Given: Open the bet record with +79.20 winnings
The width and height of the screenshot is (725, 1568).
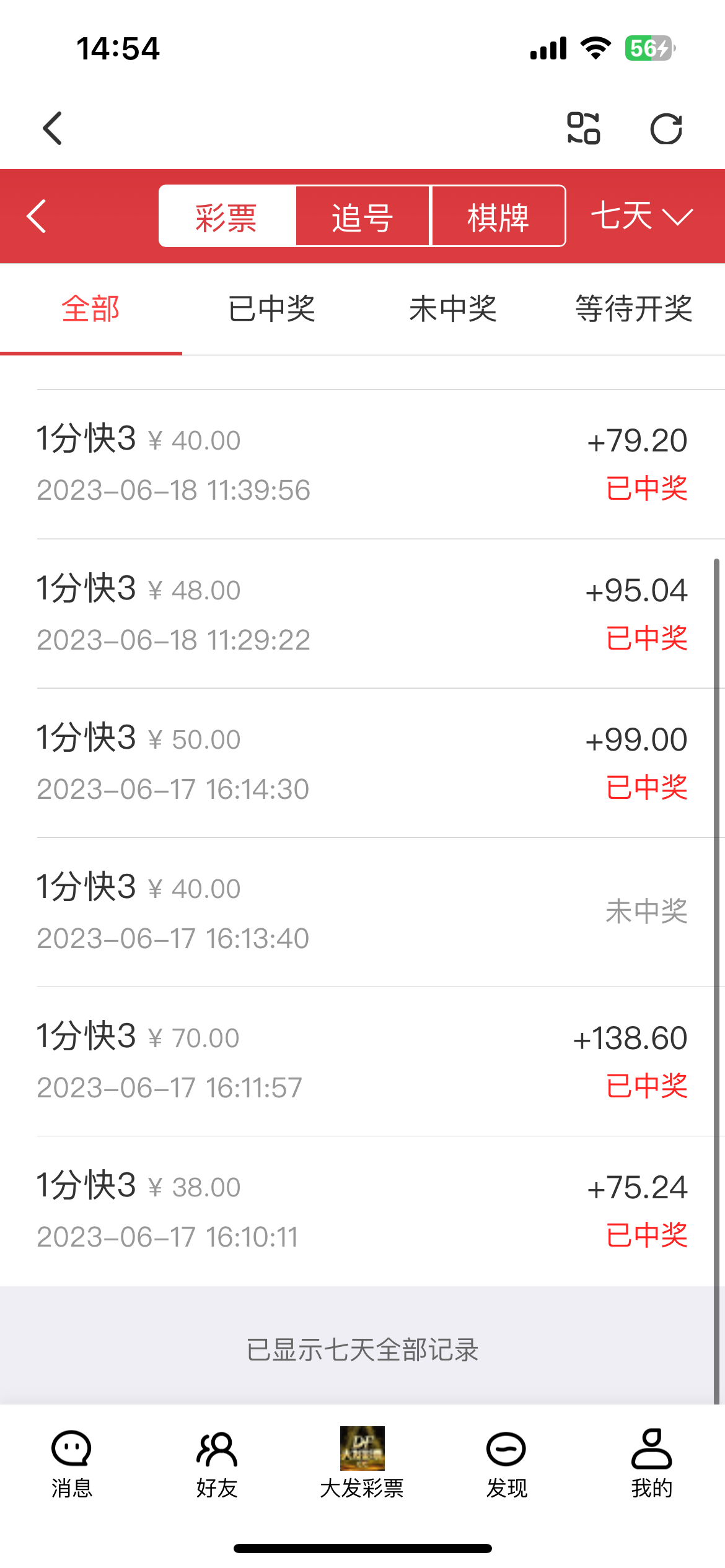Looking at the screenshot, I should tap(362, 464).
